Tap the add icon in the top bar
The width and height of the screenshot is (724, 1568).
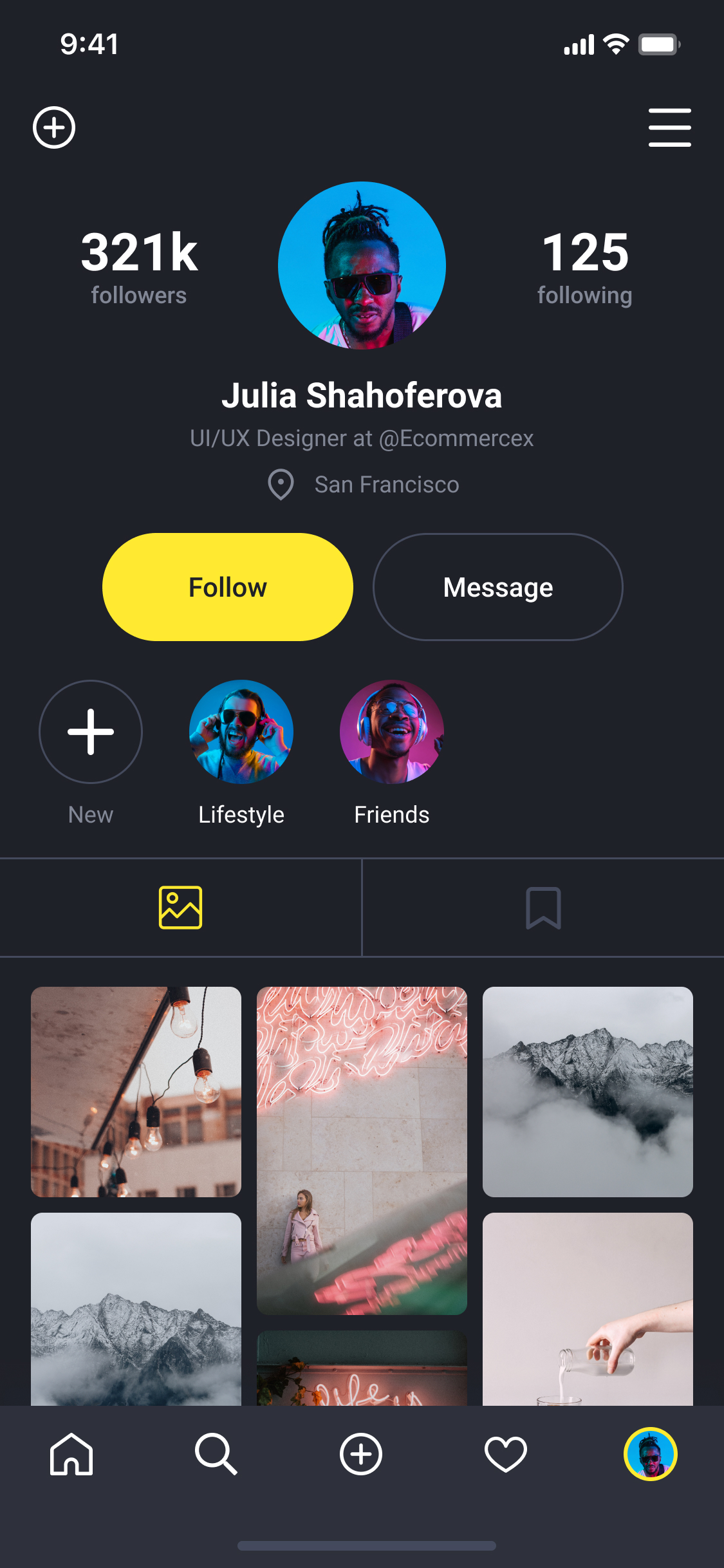54,127
